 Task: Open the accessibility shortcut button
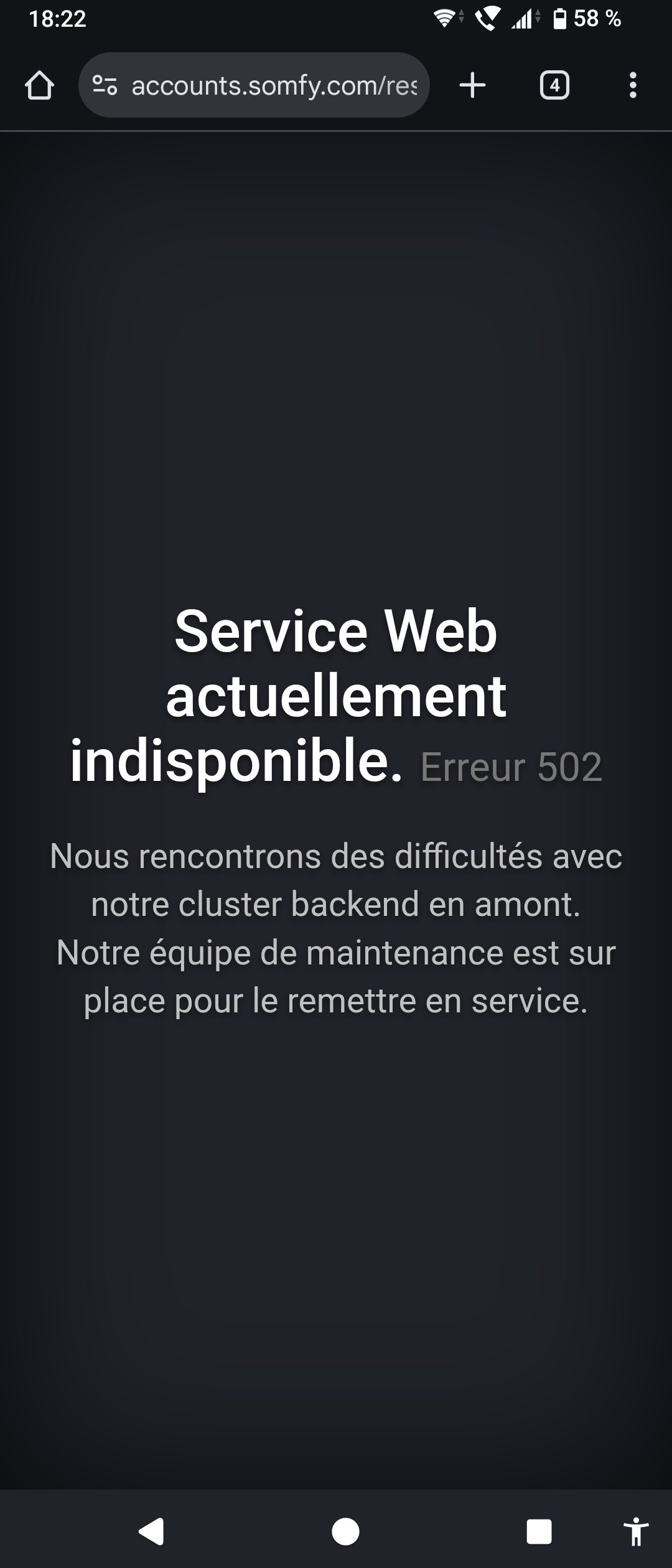point(635,1531)
